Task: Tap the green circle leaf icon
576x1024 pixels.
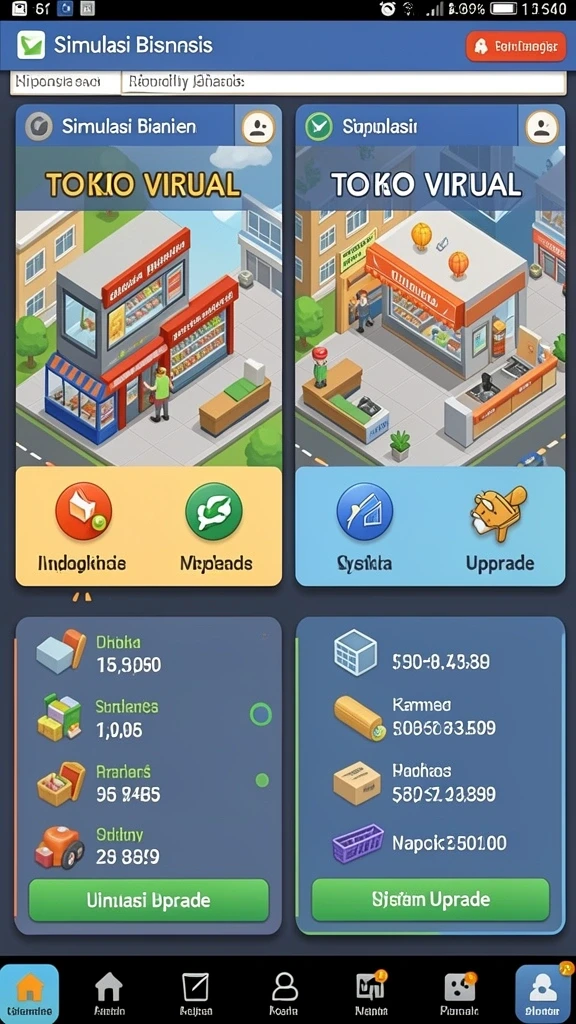Action: point(214,511)
